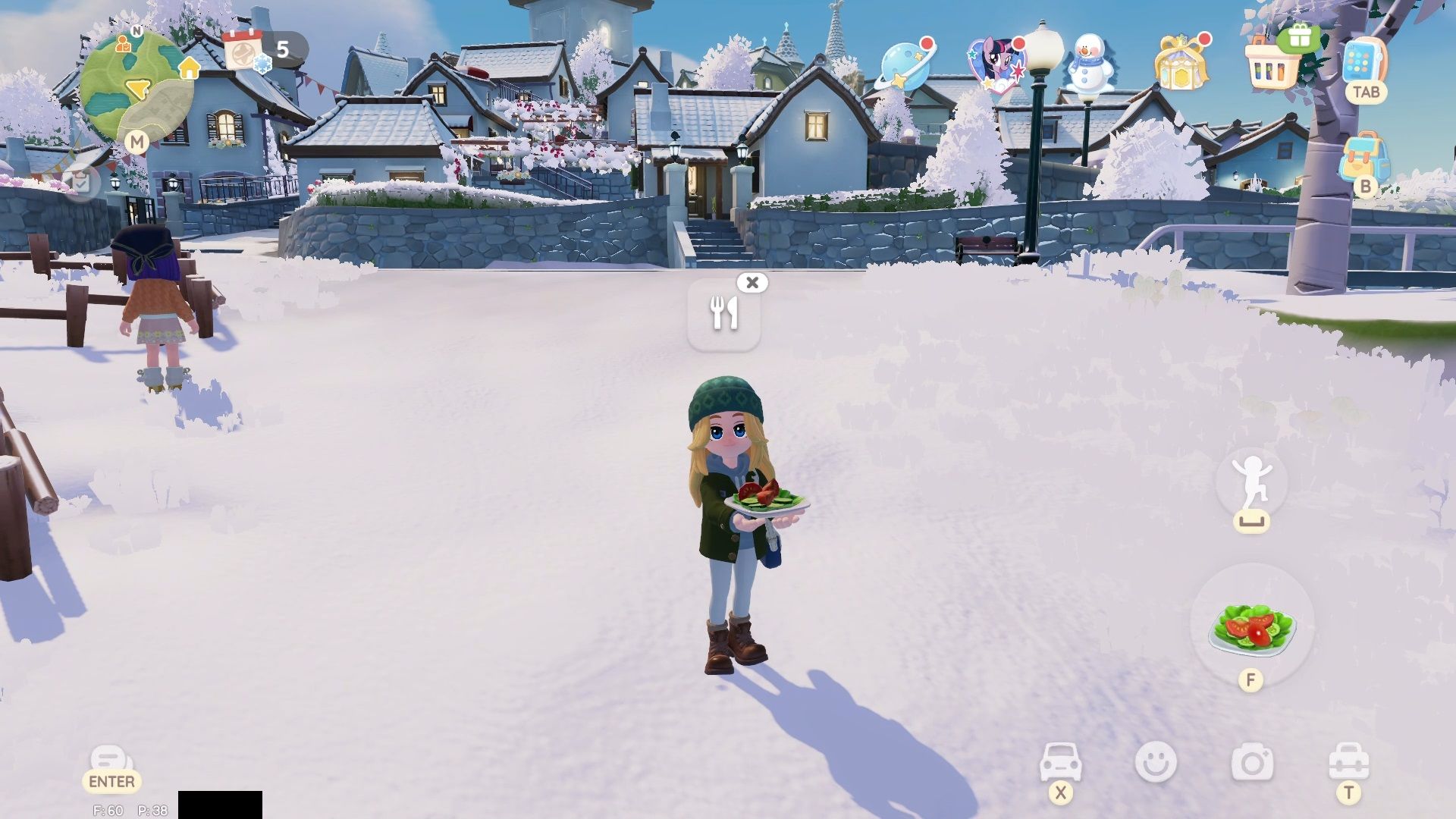
Task: Tap the jump action button
Action: (x=1251, y=482)
